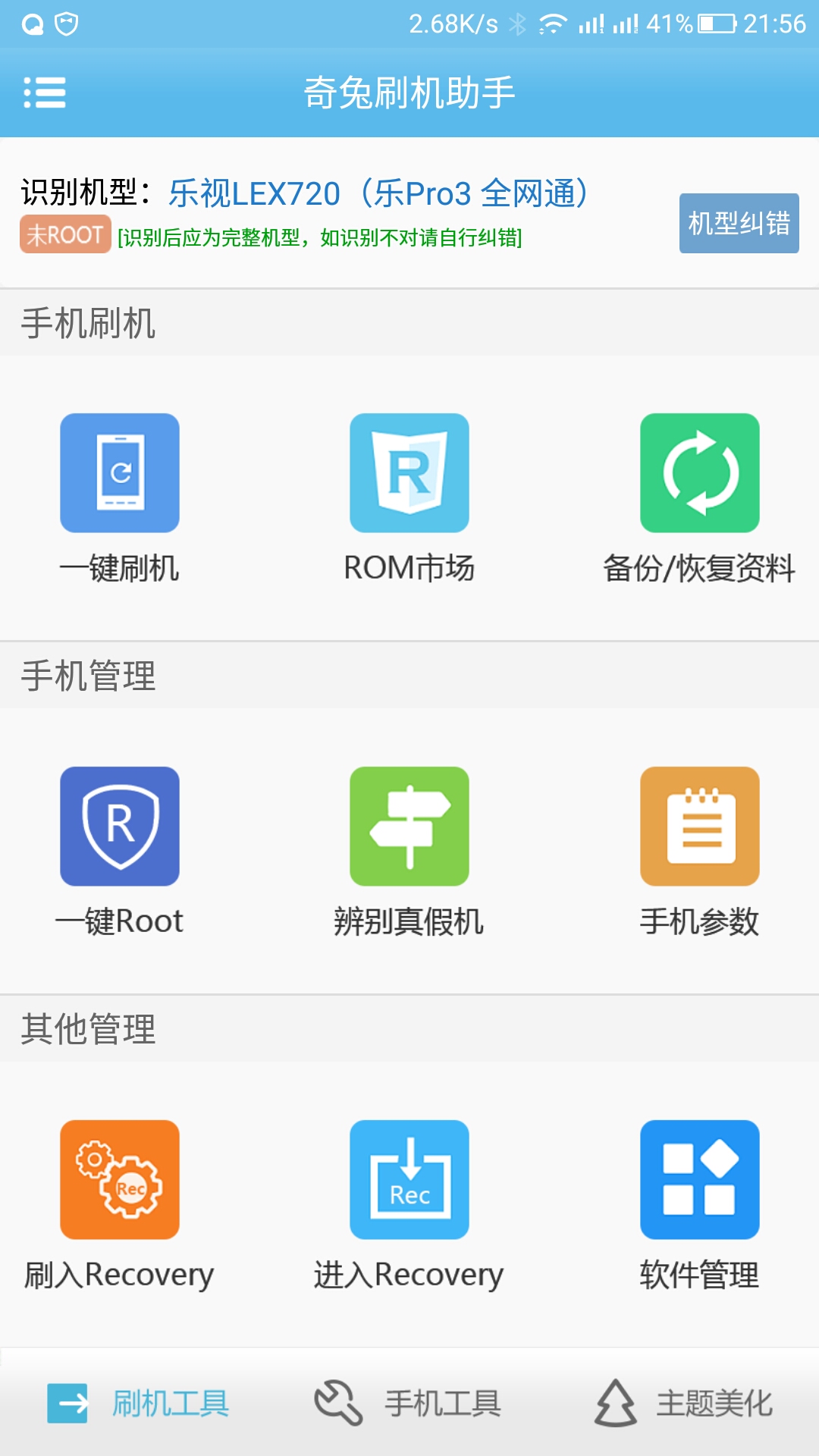Open the hamburger list menu top left

pyautogui.click(x=45, y=93)
